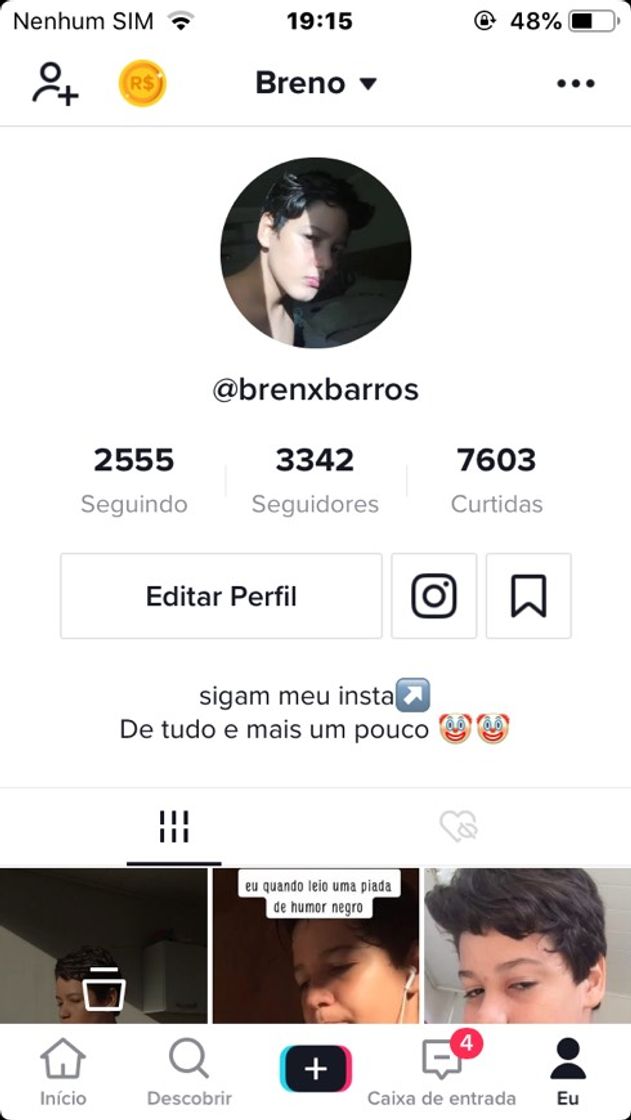View the Seguindo list

[x=134, y=478]
